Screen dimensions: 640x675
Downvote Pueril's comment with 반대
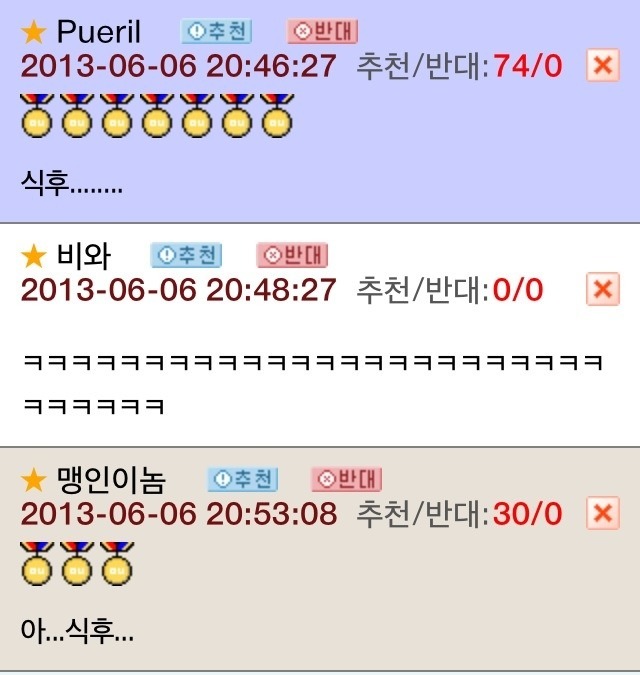(322, 31)
